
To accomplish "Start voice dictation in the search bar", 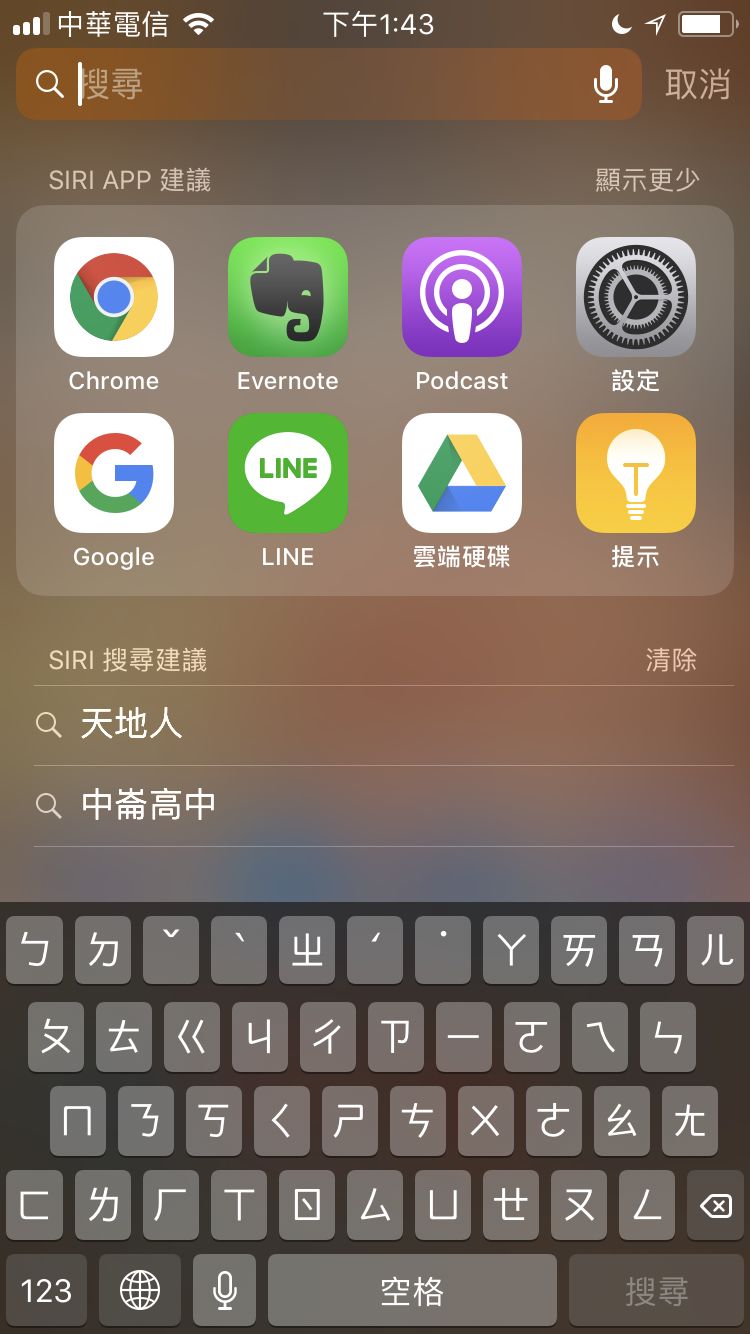I will pos(605,84).
